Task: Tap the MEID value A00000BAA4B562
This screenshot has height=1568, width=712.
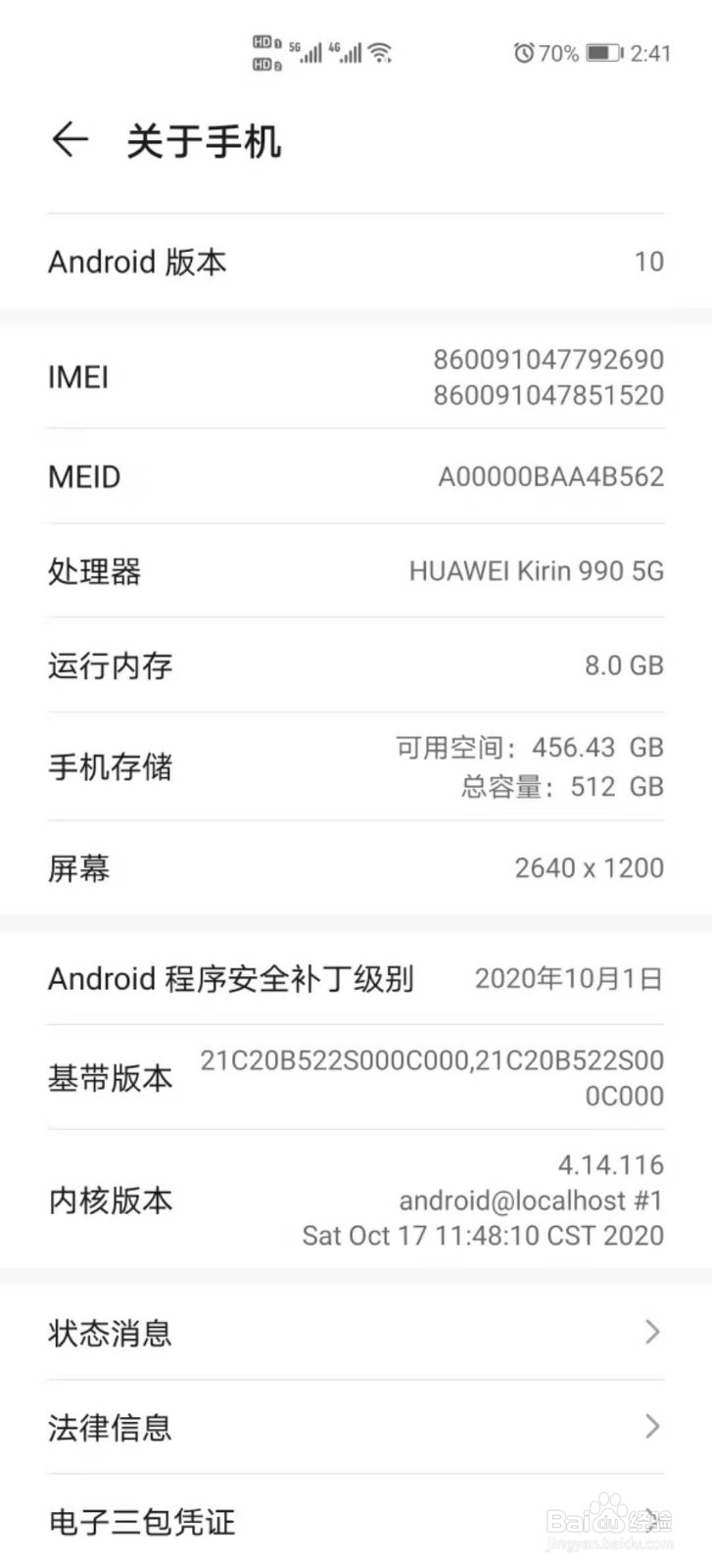Action: click(x=548, y=476)
